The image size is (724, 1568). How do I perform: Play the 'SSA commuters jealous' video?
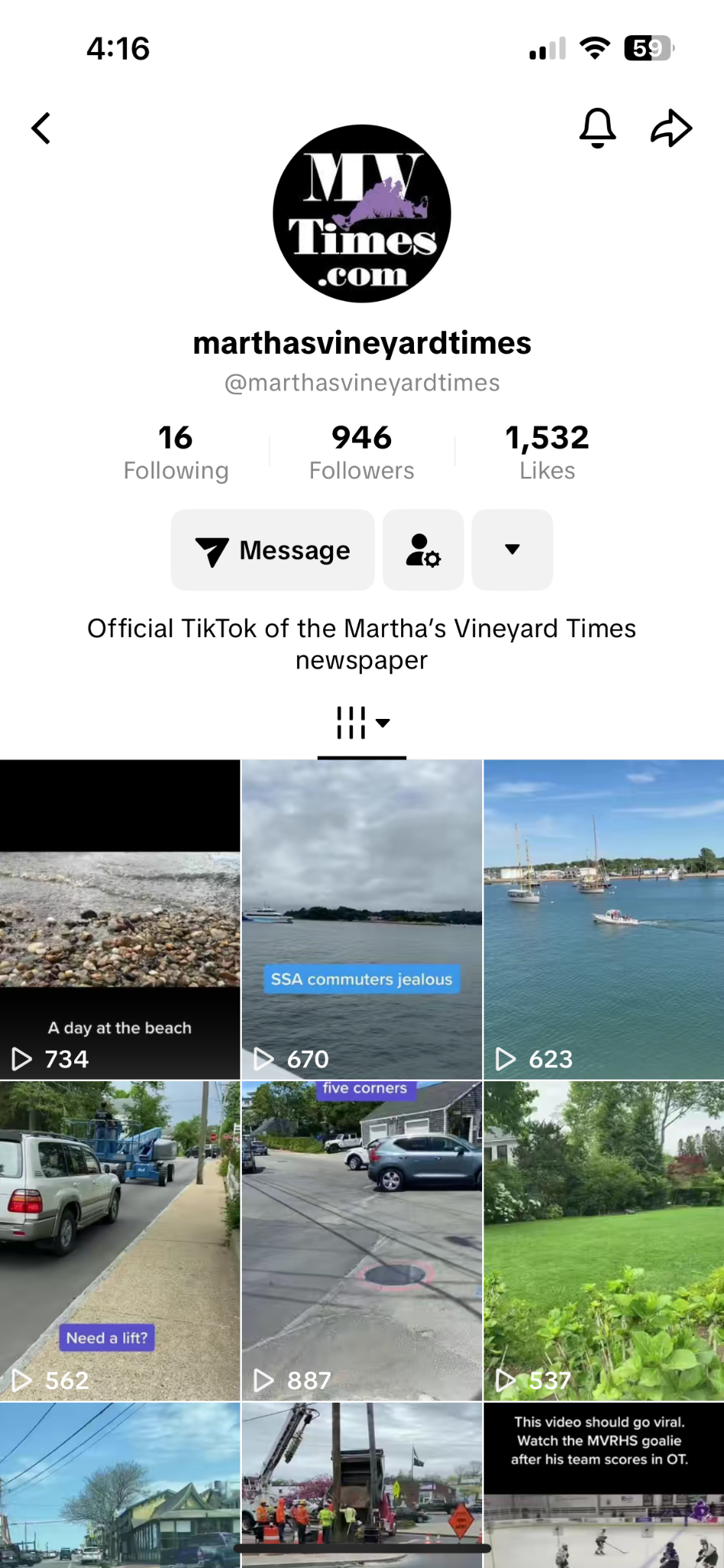click(x=362, y=919)
